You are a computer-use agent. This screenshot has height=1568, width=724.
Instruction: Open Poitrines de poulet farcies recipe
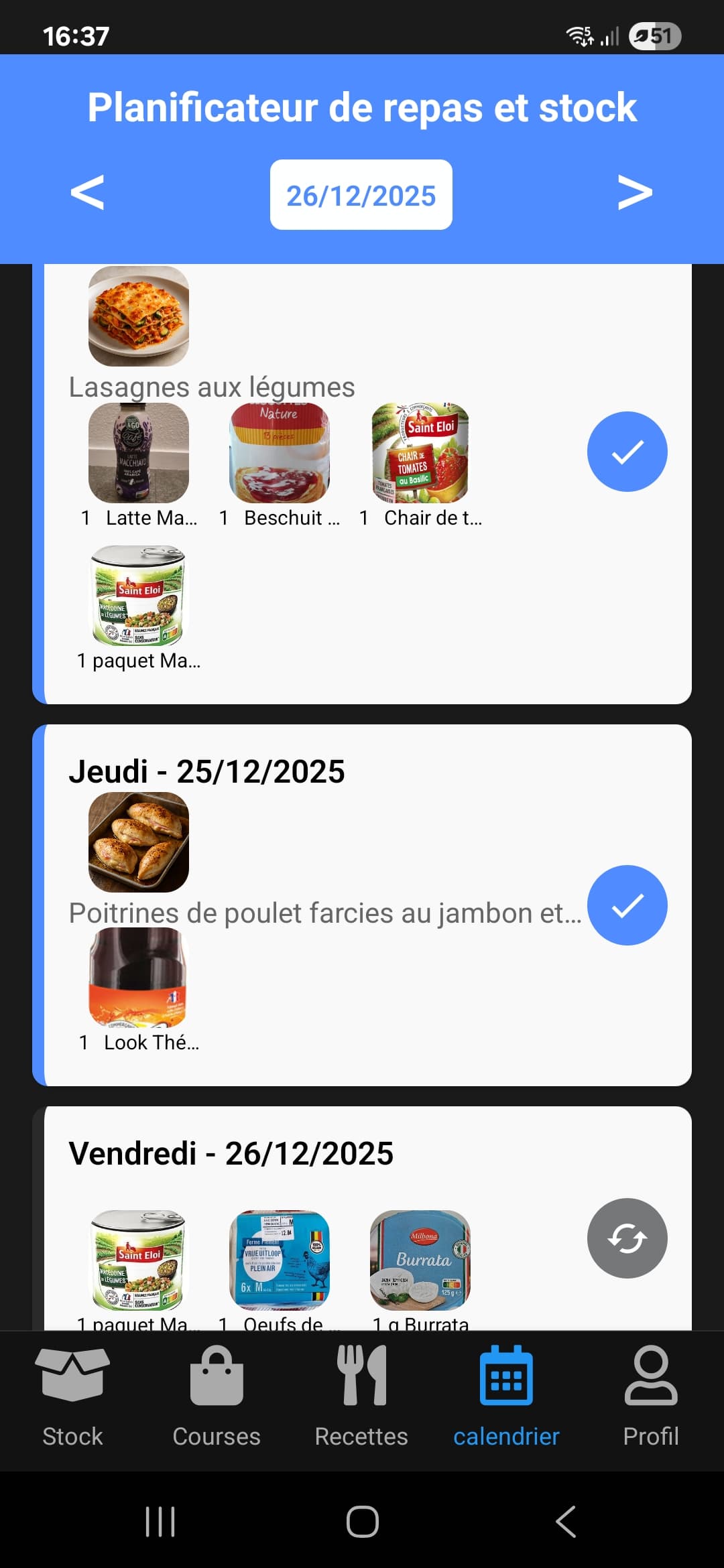coord(138,842)
